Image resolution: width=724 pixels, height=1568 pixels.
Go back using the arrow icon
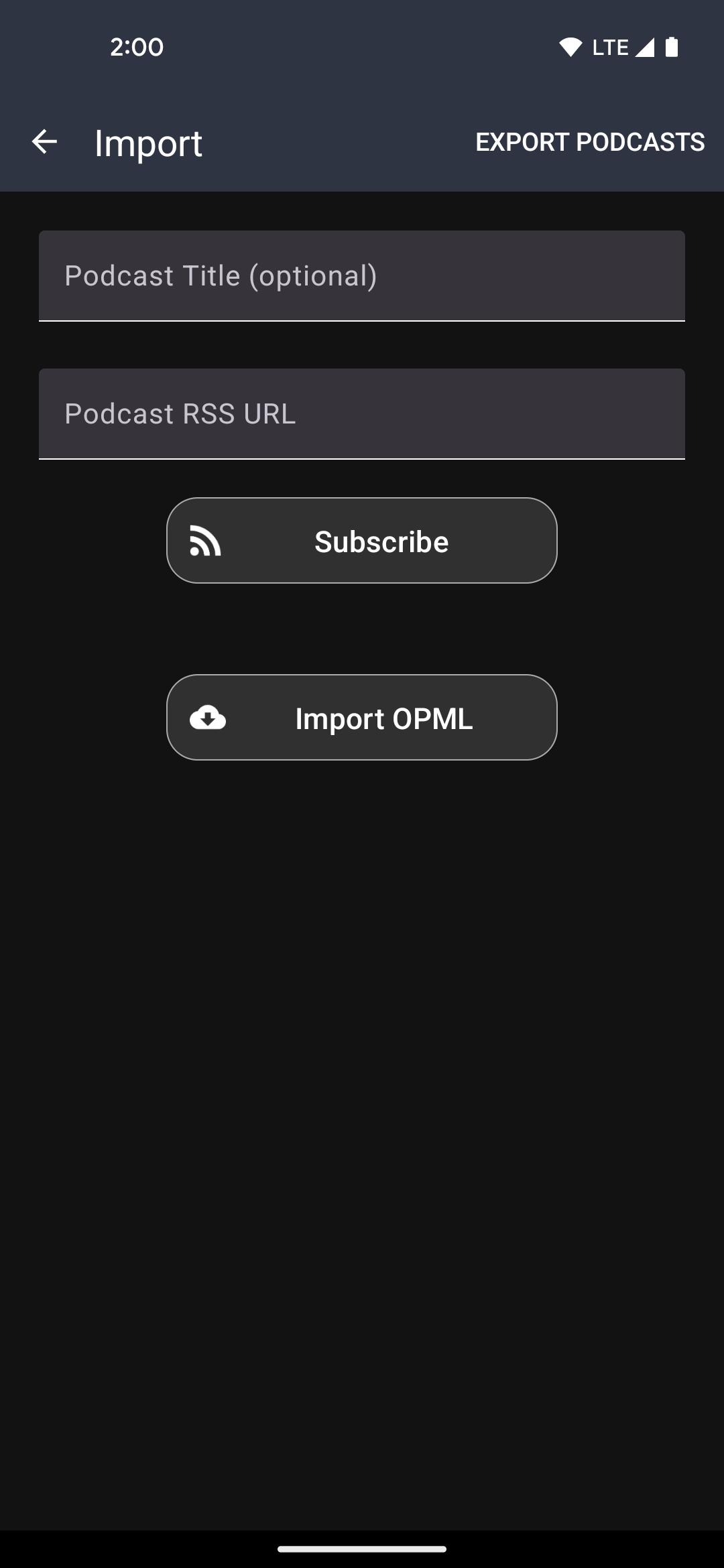(x=44, y=142)
